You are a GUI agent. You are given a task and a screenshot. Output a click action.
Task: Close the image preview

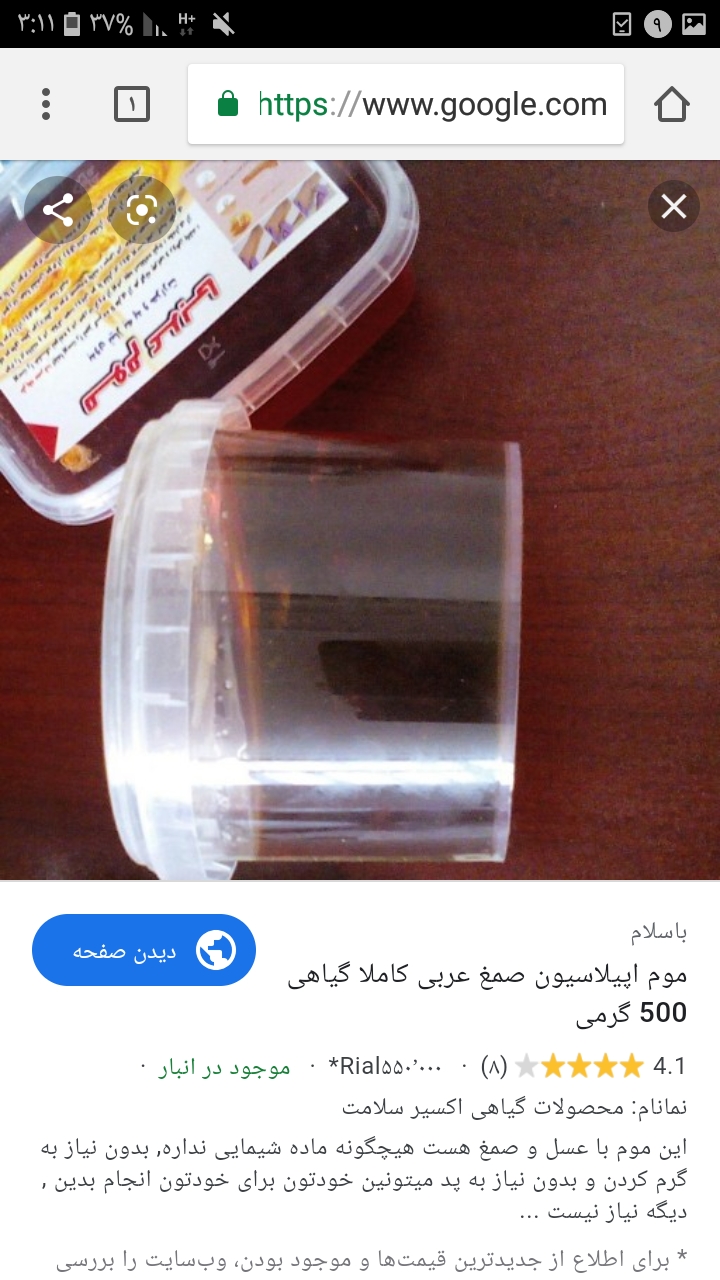point(674,207)
